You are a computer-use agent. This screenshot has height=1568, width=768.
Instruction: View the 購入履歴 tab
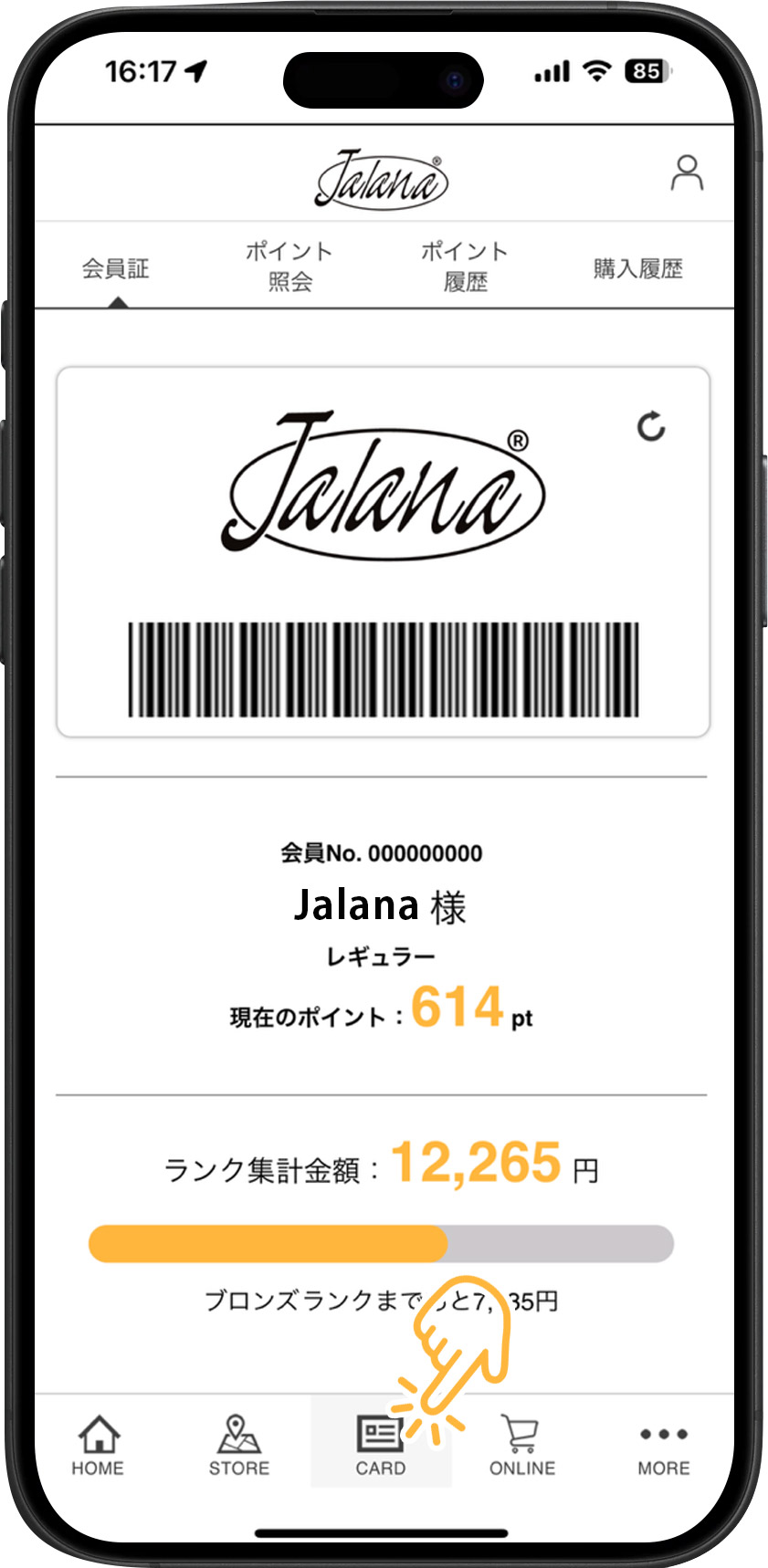pyautogui.click(x=637, y=268)
